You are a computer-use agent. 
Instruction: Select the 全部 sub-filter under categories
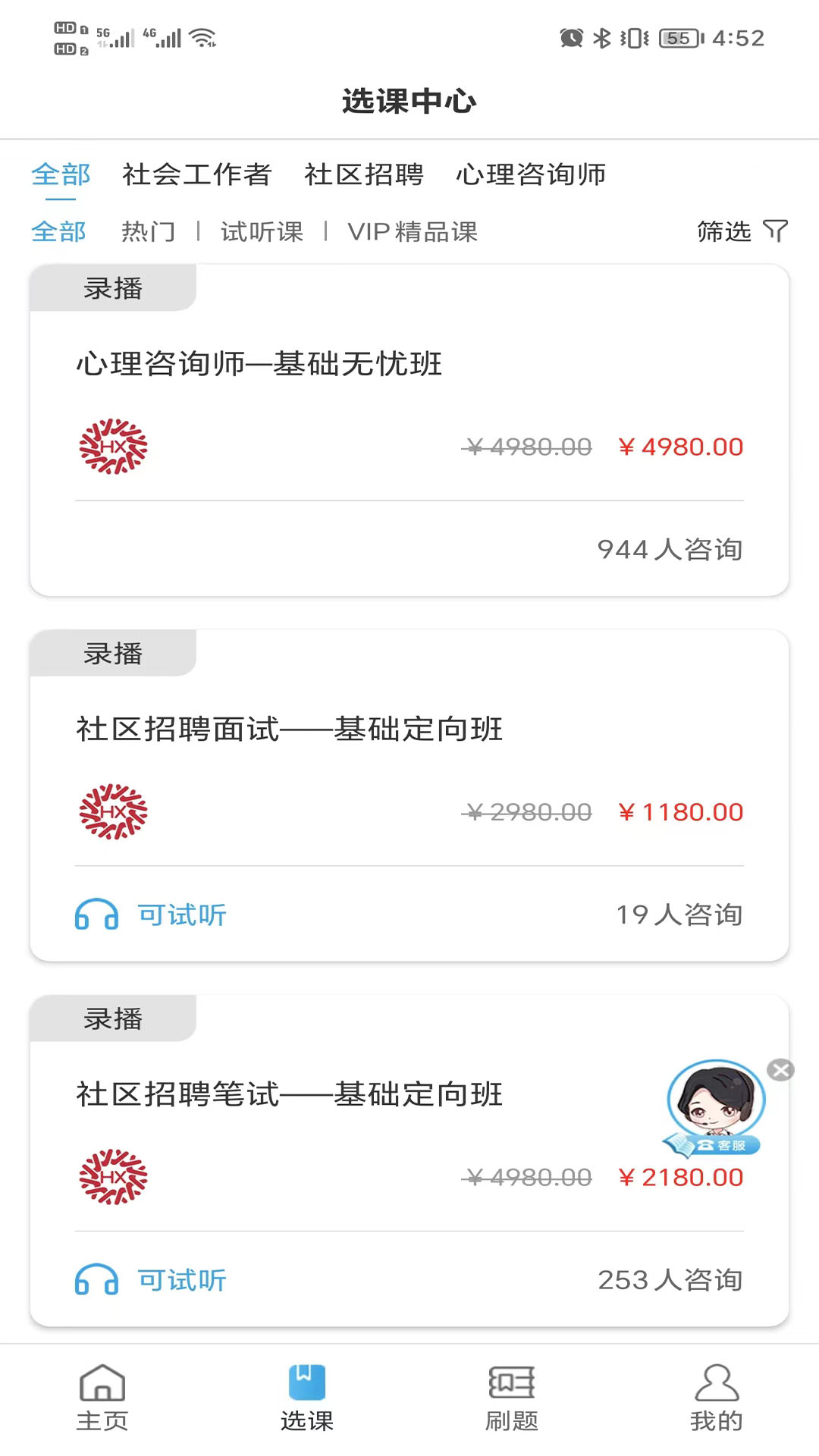pyautogui.click(x=58, y=231)
